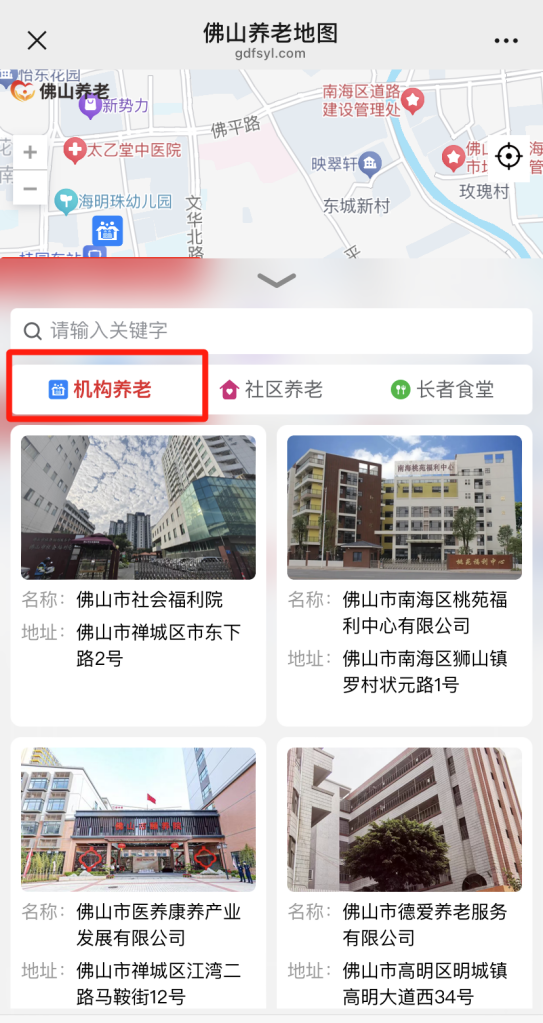Screen dimensions: 543x1023
Task: Switch to the 长者食堂 tab
Action: 442,389
